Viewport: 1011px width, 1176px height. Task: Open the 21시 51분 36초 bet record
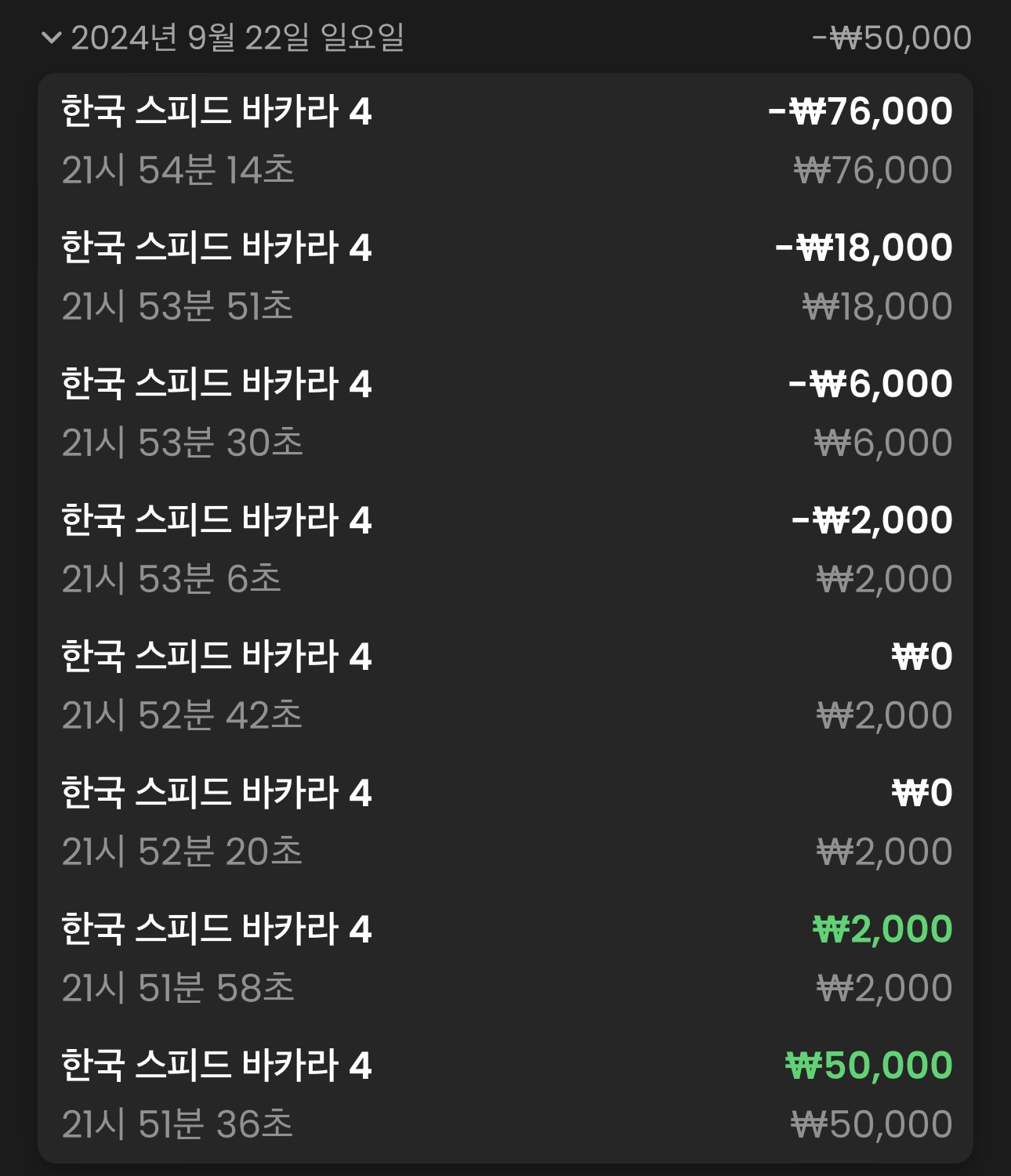click(505, 1095)
